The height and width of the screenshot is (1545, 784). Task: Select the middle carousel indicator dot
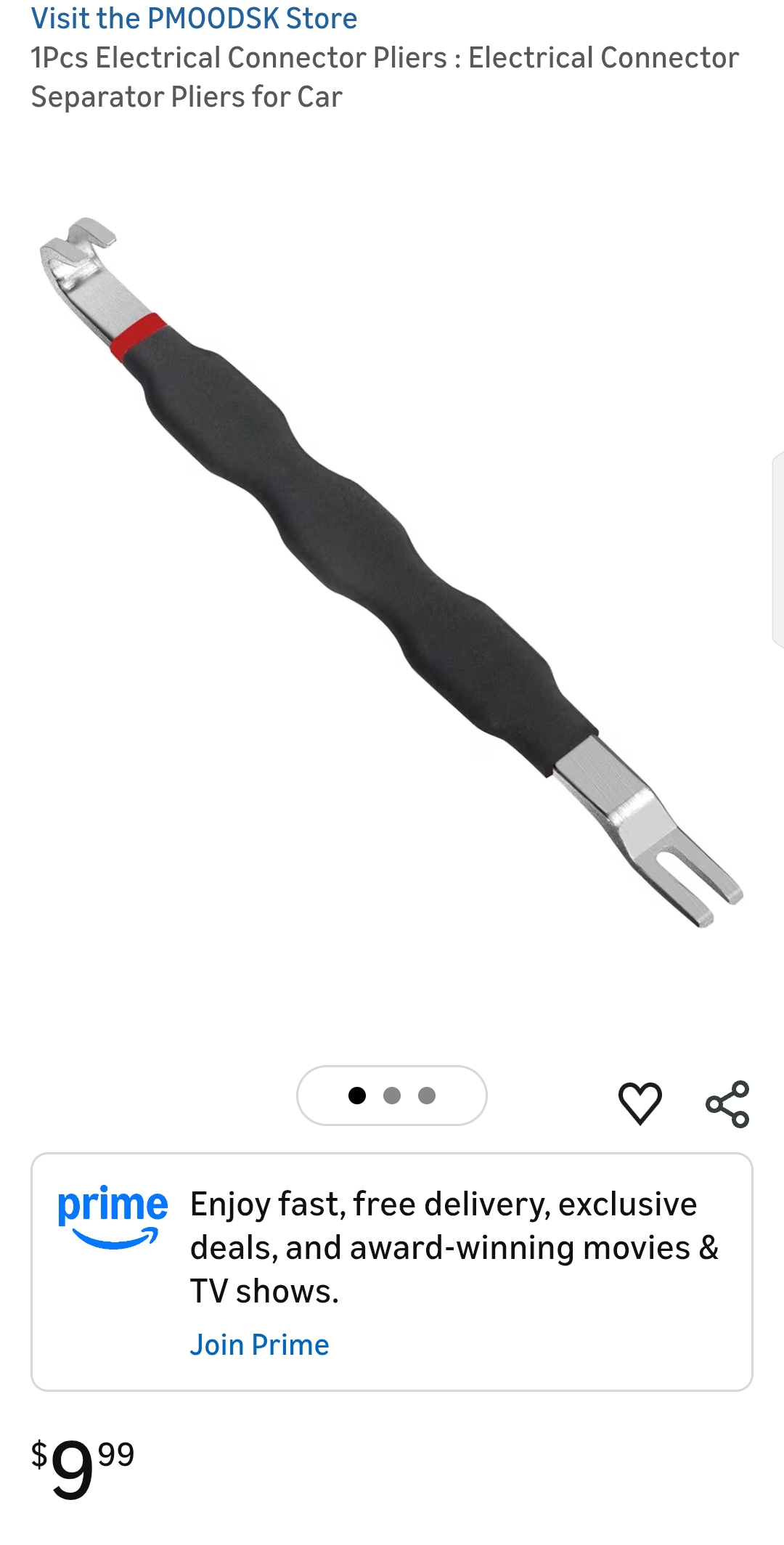(393, 1096)
